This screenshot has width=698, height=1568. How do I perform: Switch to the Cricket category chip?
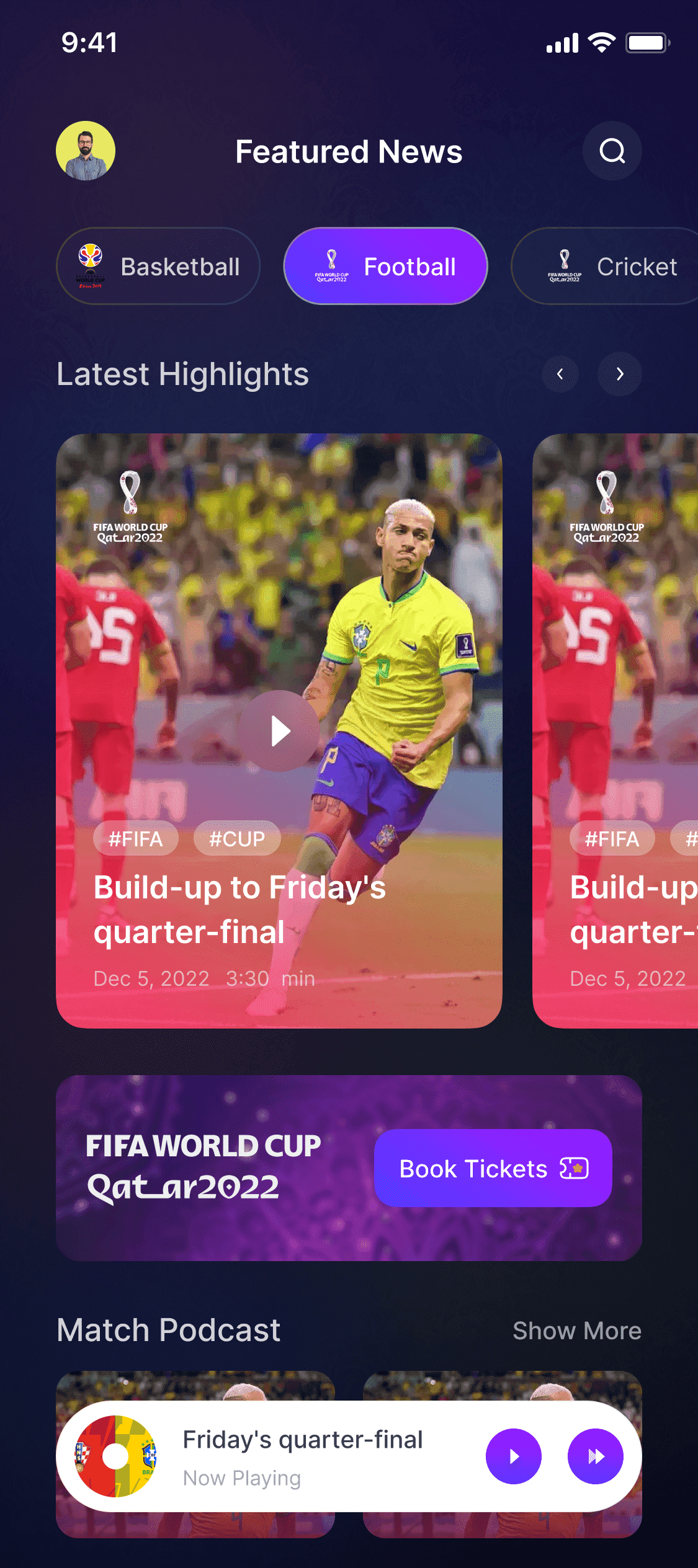605,266
